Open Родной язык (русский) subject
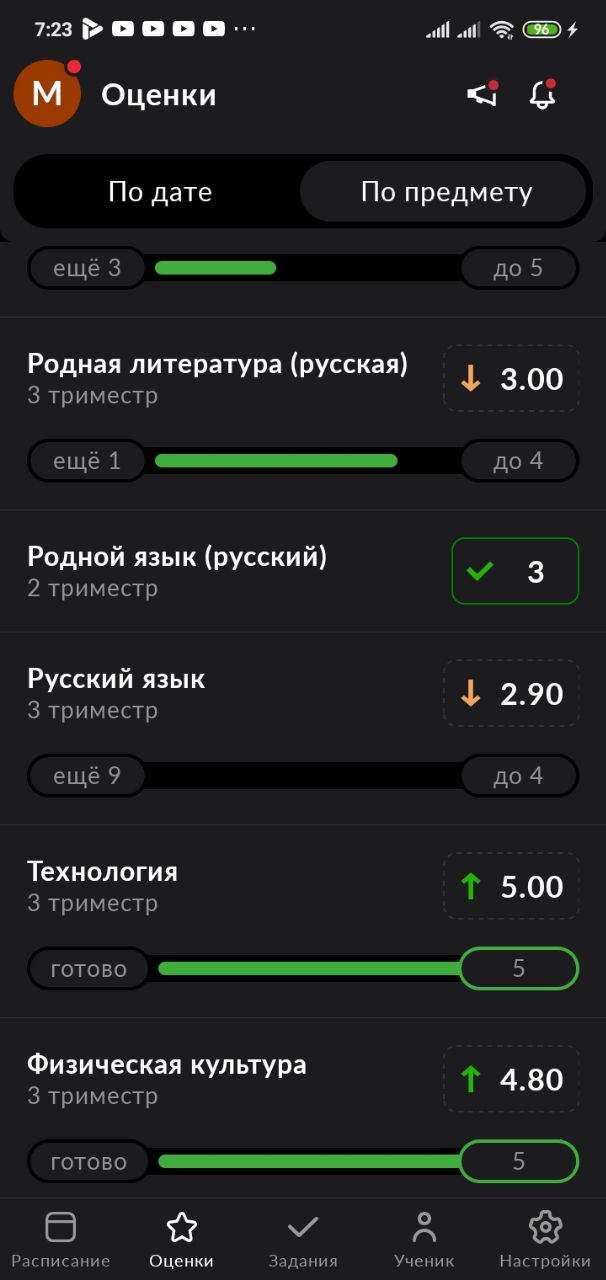 click(303, 571)
